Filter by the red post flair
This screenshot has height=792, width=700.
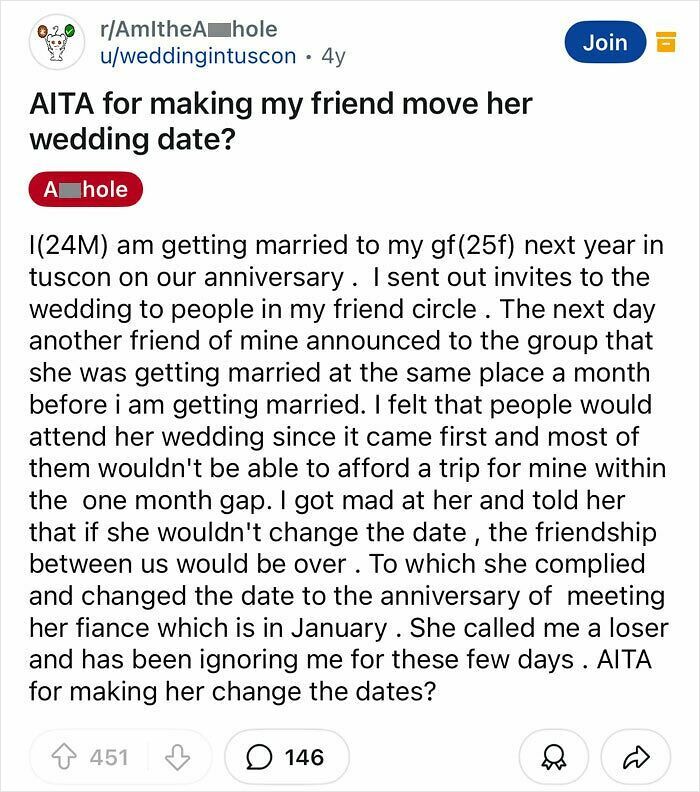tap(86, 189)
